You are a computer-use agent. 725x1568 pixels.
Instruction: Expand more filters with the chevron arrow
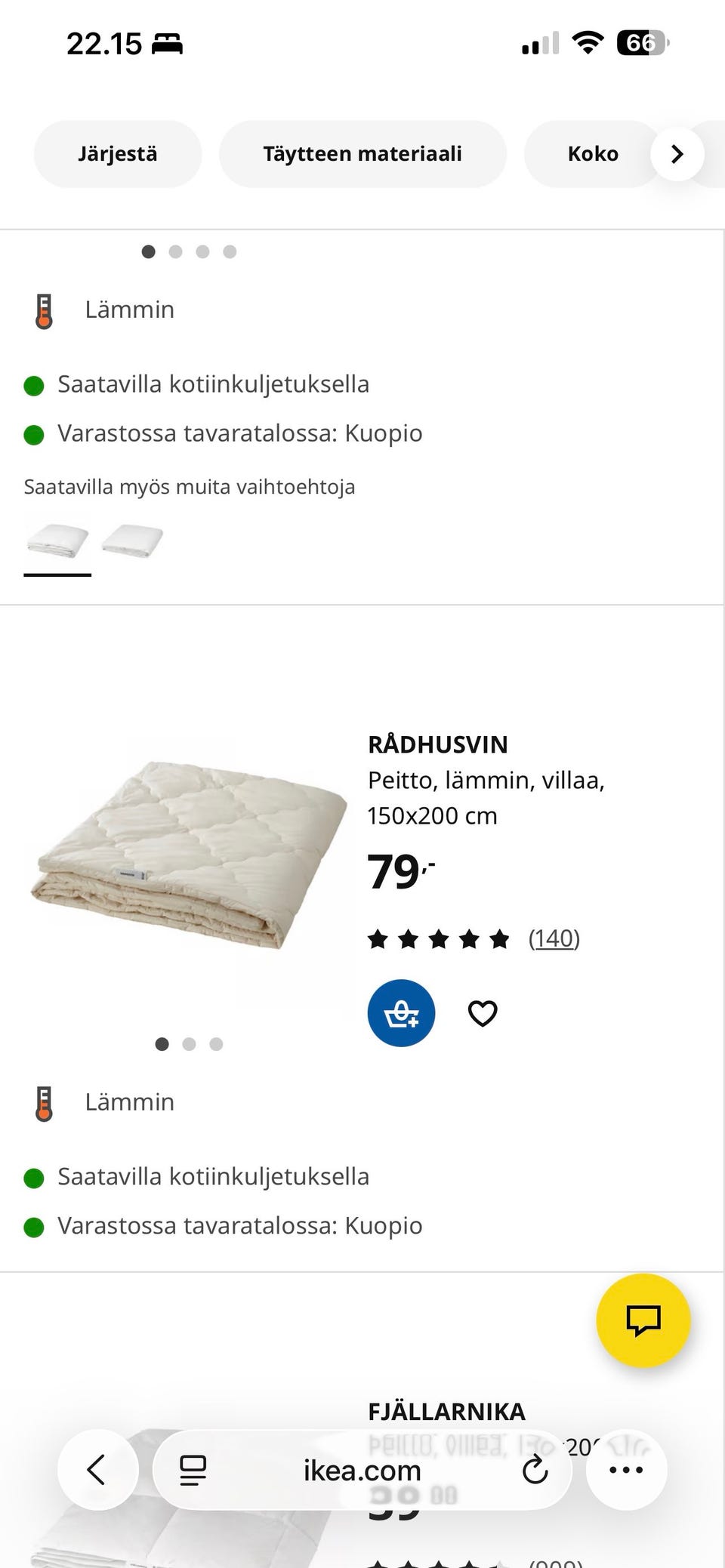pos(677,153)
